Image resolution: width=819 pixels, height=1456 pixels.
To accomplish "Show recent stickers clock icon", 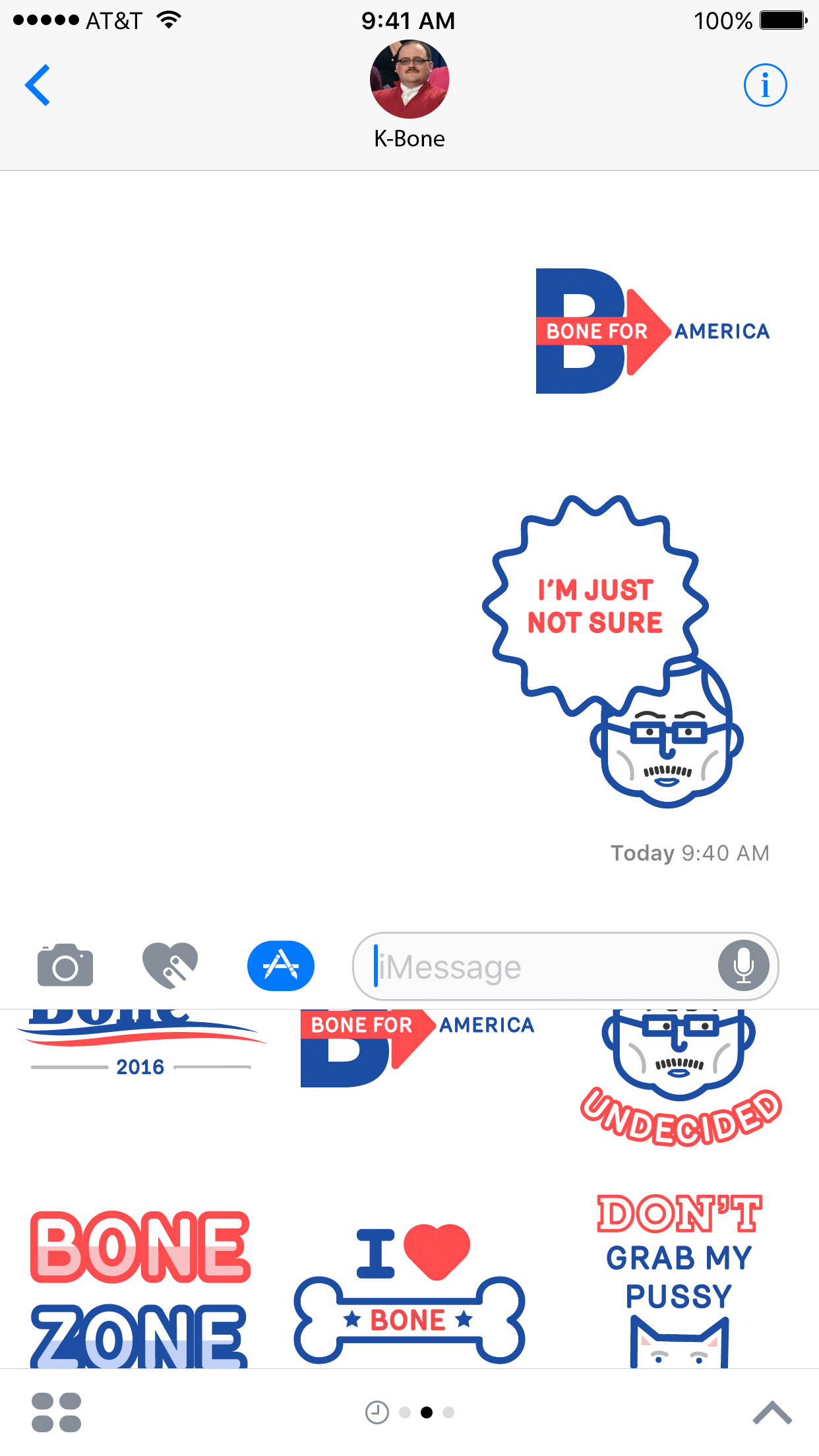I will [x=377, y=1412].
